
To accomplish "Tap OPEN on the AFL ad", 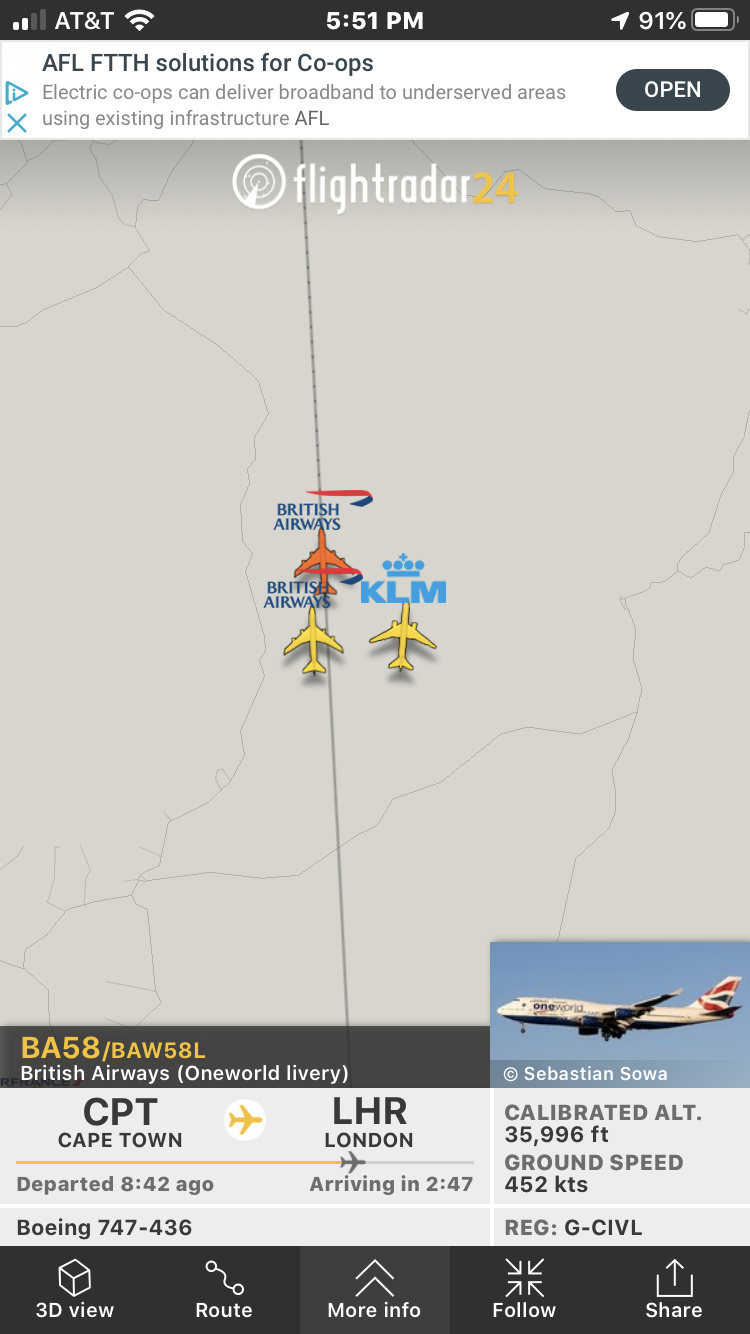I will pos(672,90).
